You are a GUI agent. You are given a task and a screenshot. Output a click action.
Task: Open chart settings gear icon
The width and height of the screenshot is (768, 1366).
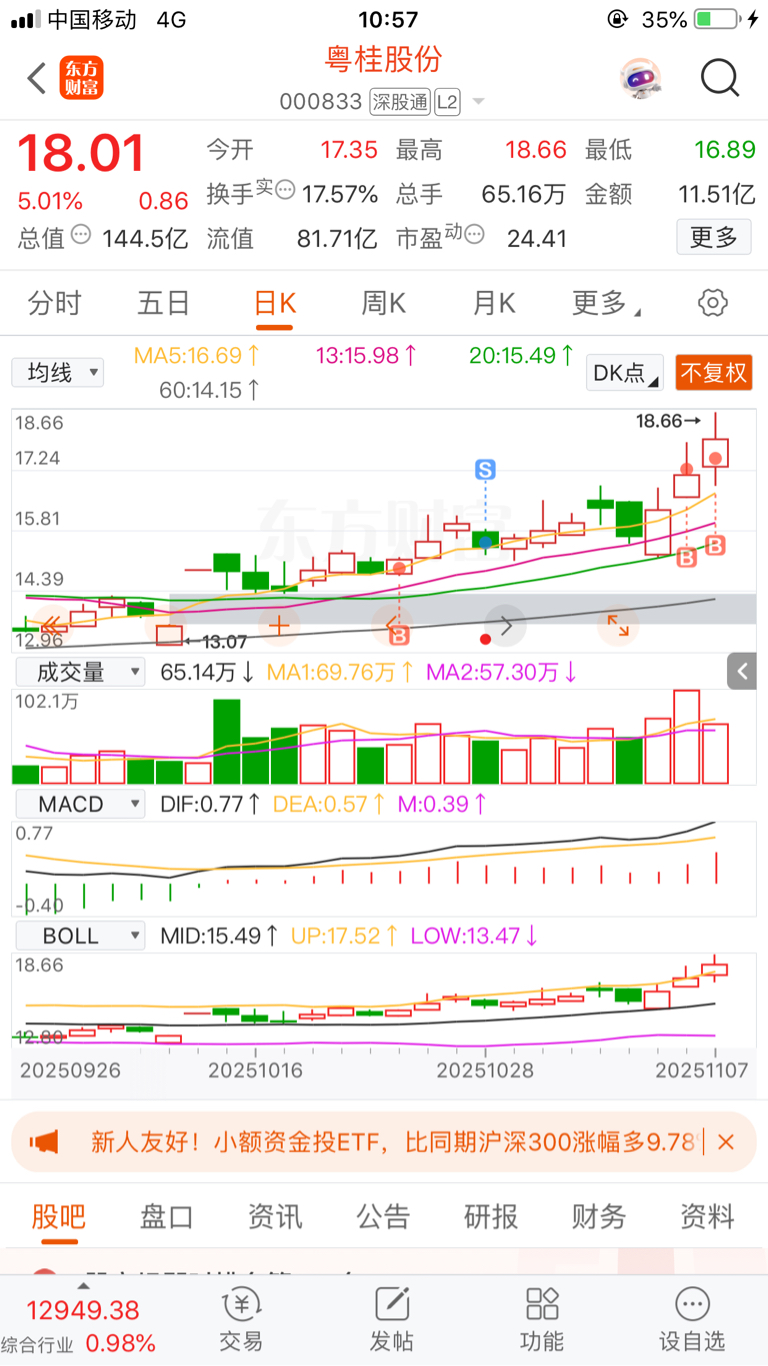coord(712,303)
